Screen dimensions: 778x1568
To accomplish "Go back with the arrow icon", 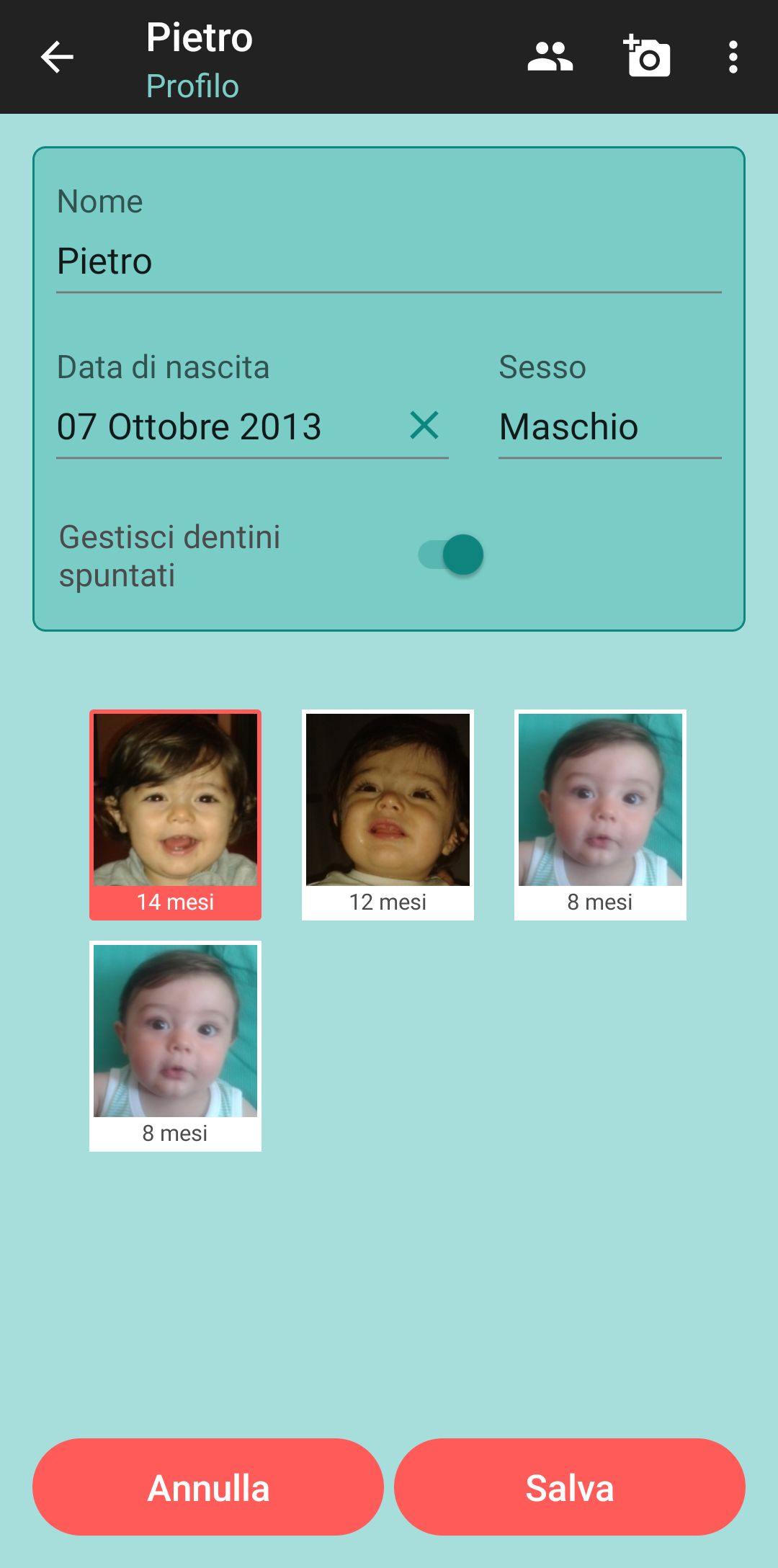I will (57, 57).
